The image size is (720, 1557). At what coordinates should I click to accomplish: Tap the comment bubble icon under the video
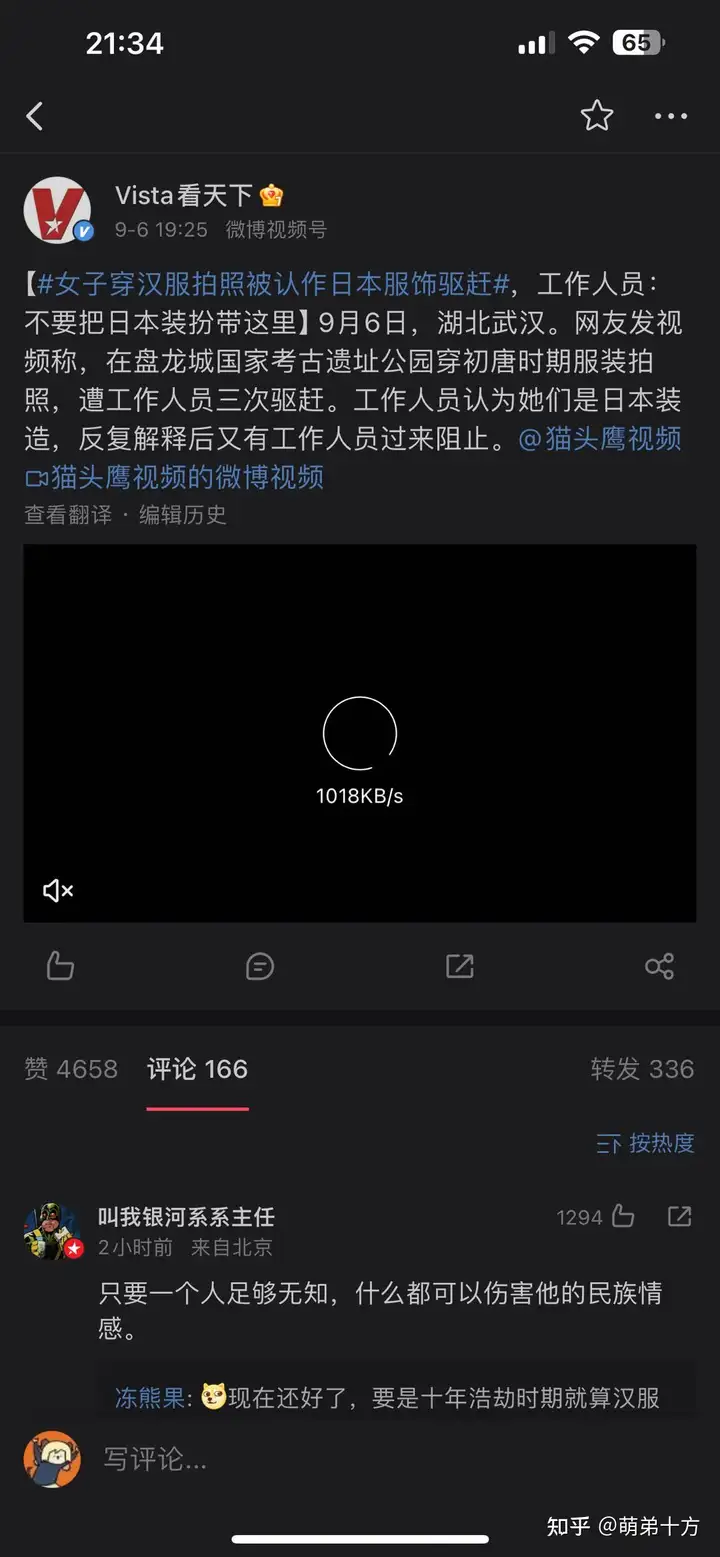point(260,966)
